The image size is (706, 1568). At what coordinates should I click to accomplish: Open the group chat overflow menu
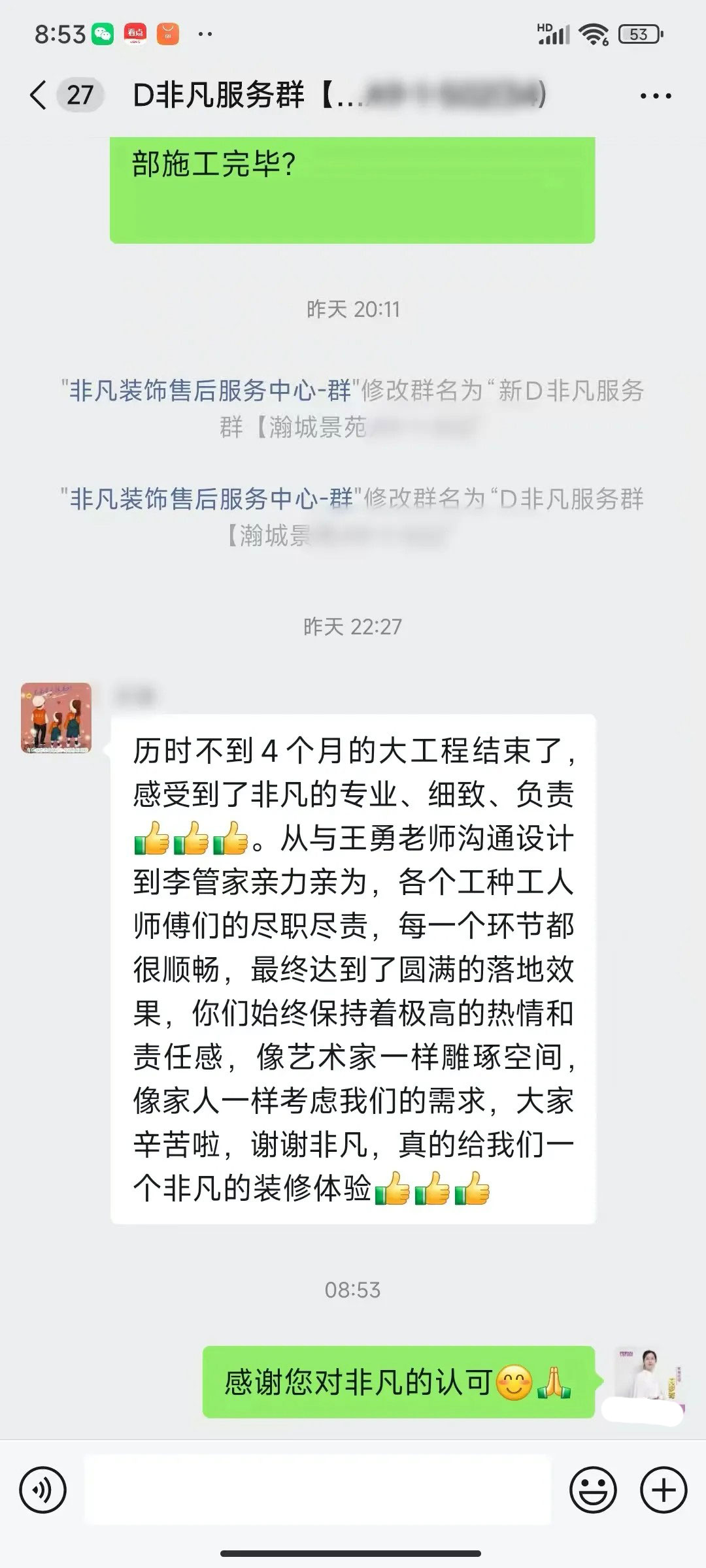coord(655,96)
